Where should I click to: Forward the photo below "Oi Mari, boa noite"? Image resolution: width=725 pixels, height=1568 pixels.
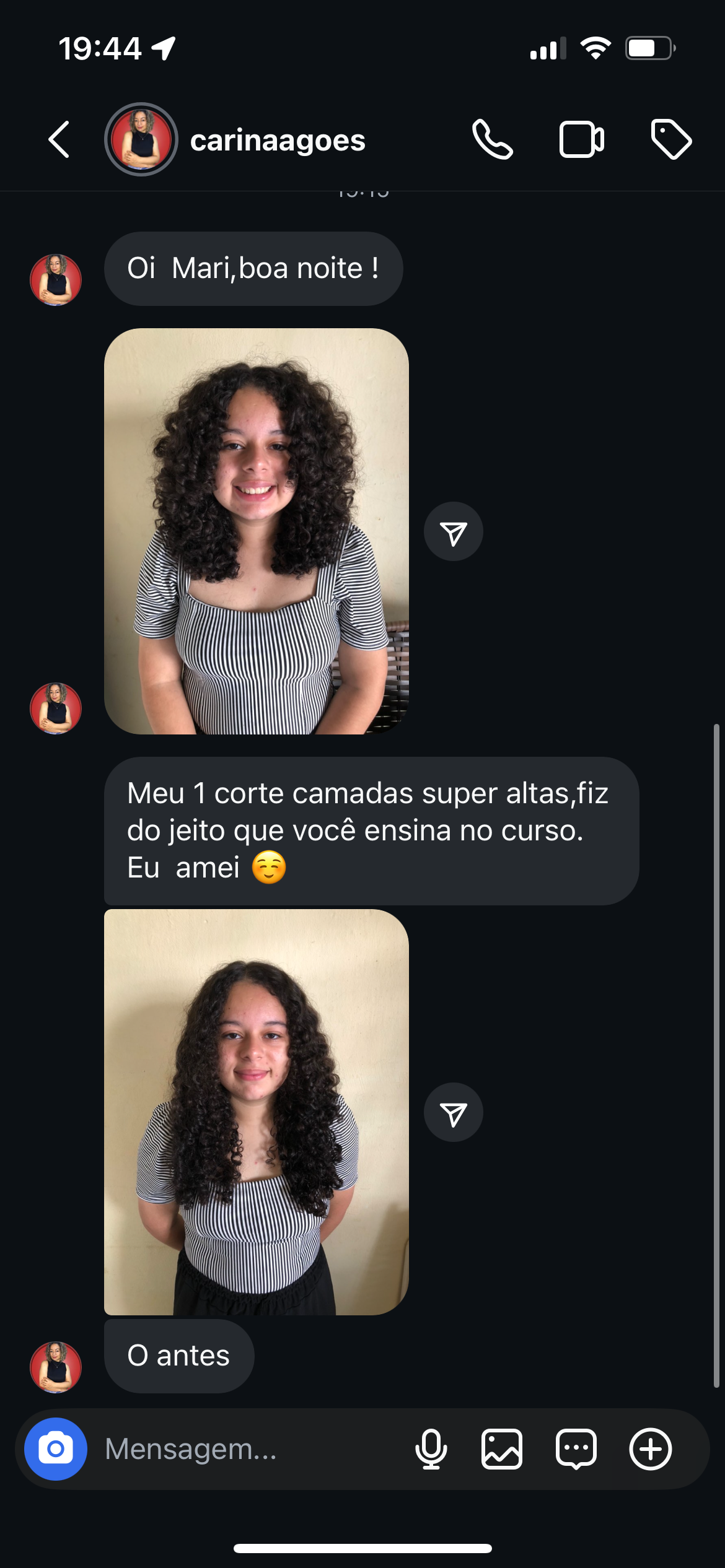453,532
